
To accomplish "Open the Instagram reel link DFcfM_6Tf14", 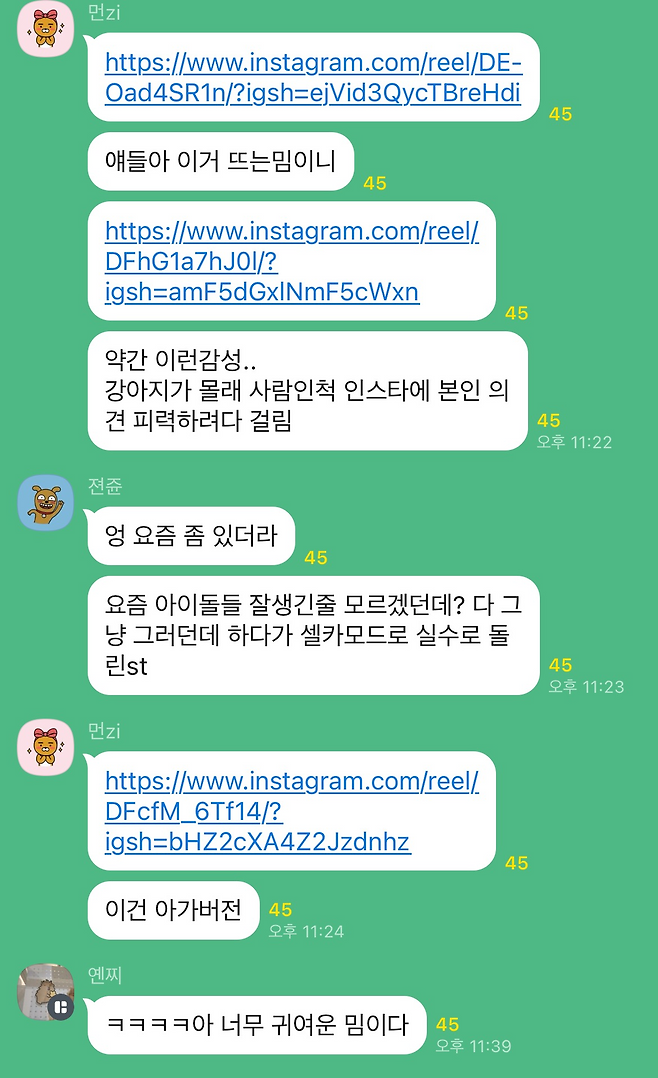I will pyautogui.click(x=291, y=811).
